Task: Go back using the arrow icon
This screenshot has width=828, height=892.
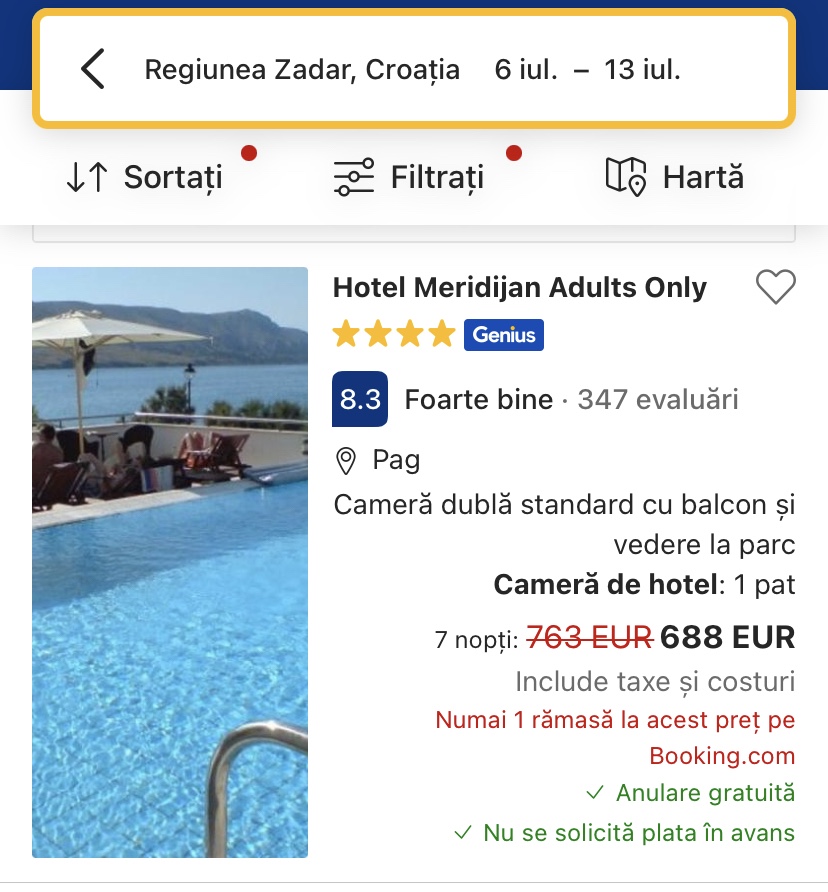Action: pyautogui.click(x=93, y=70)
